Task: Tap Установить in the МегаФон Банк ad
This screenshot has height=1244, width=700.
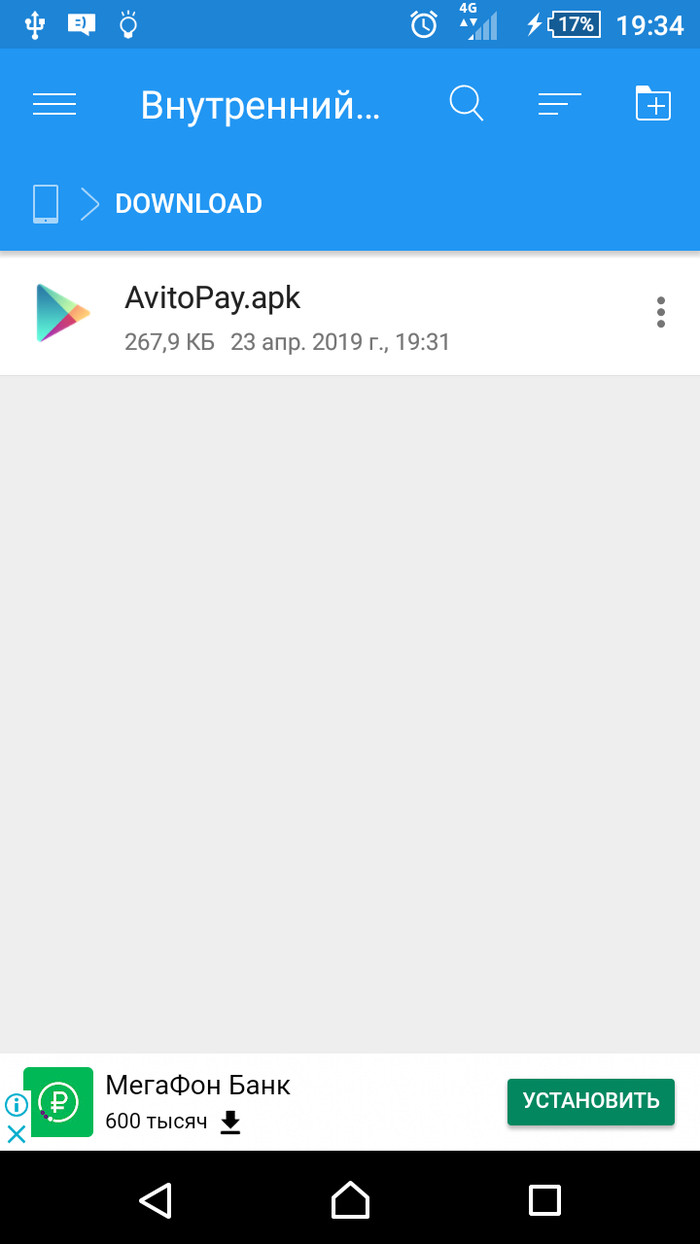Action: (590, 1101)
